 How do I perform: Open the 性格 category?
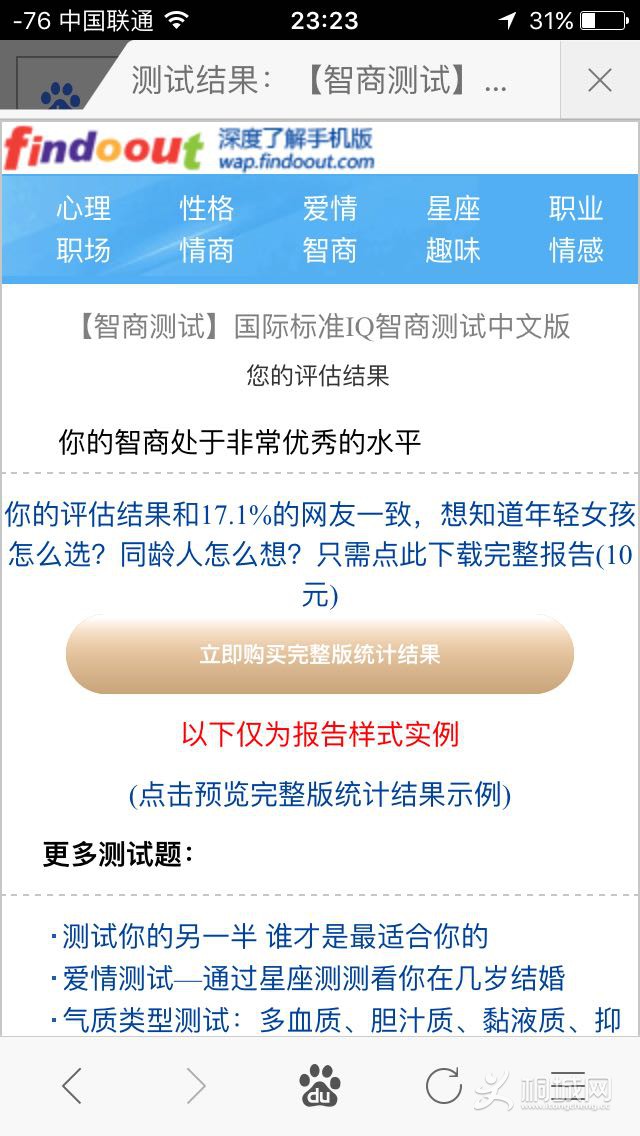(x=207, y=208)
